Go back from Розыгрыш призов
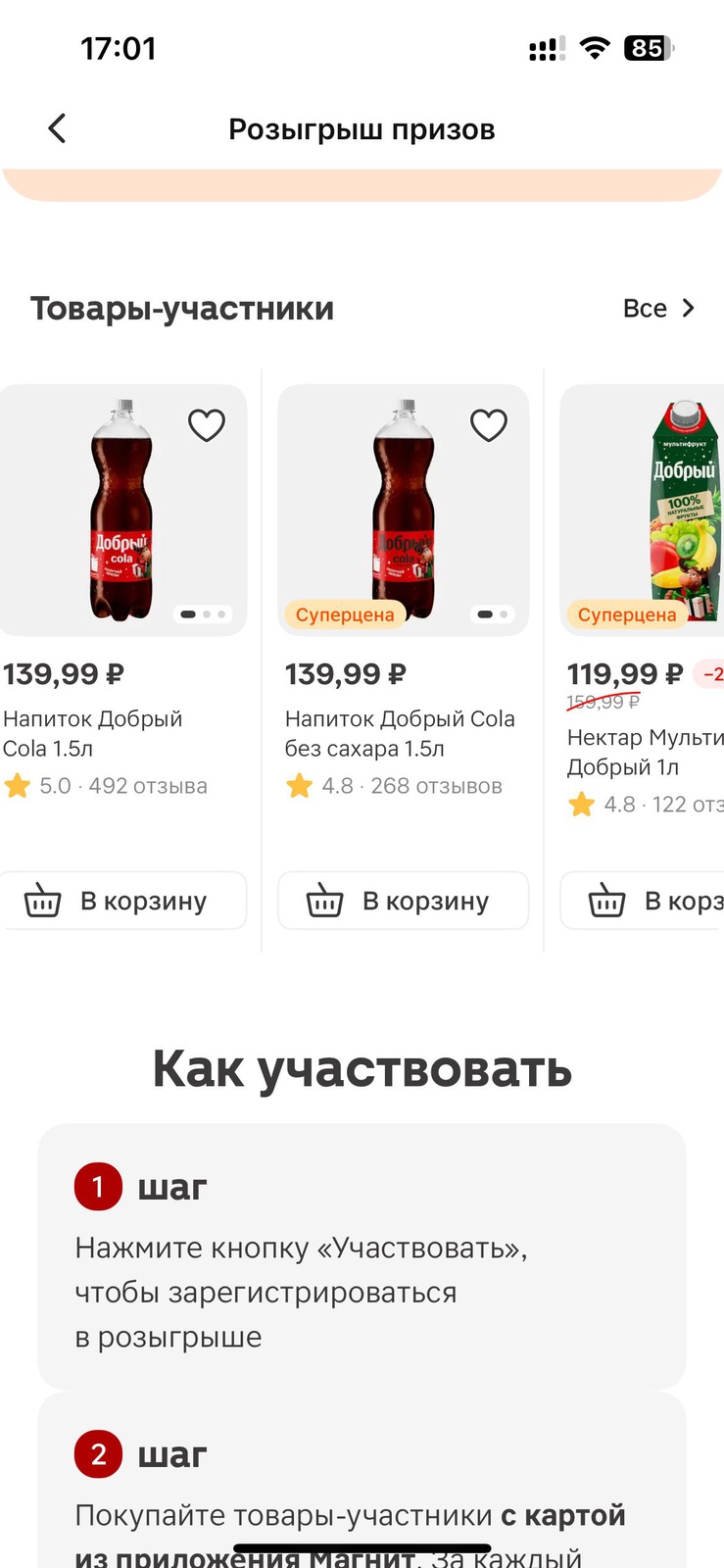Image resolution: width=724 pixels, height=1568 pixels. (x=57, y=128)
